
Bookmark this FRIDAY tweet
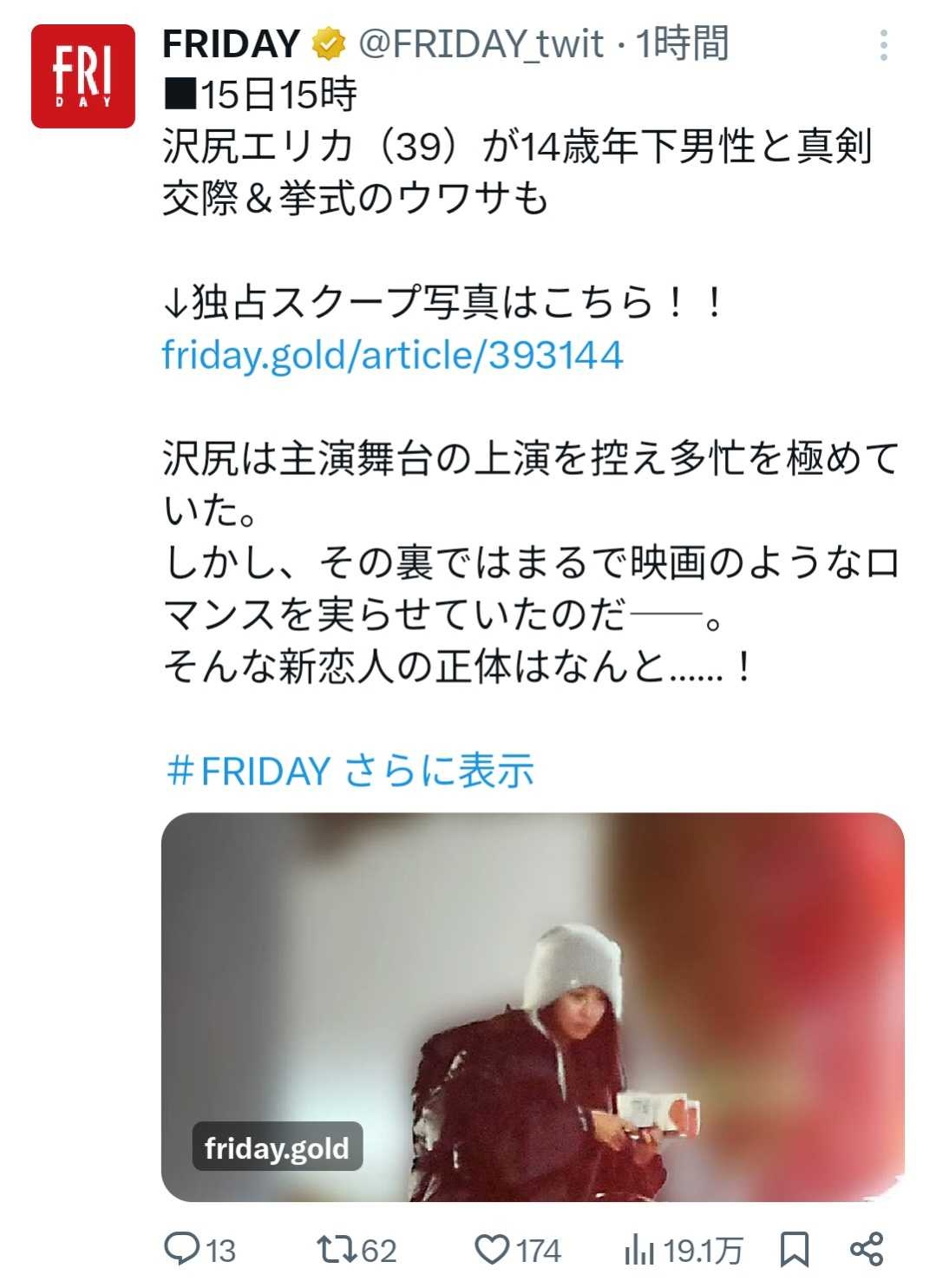[794, 1249]
